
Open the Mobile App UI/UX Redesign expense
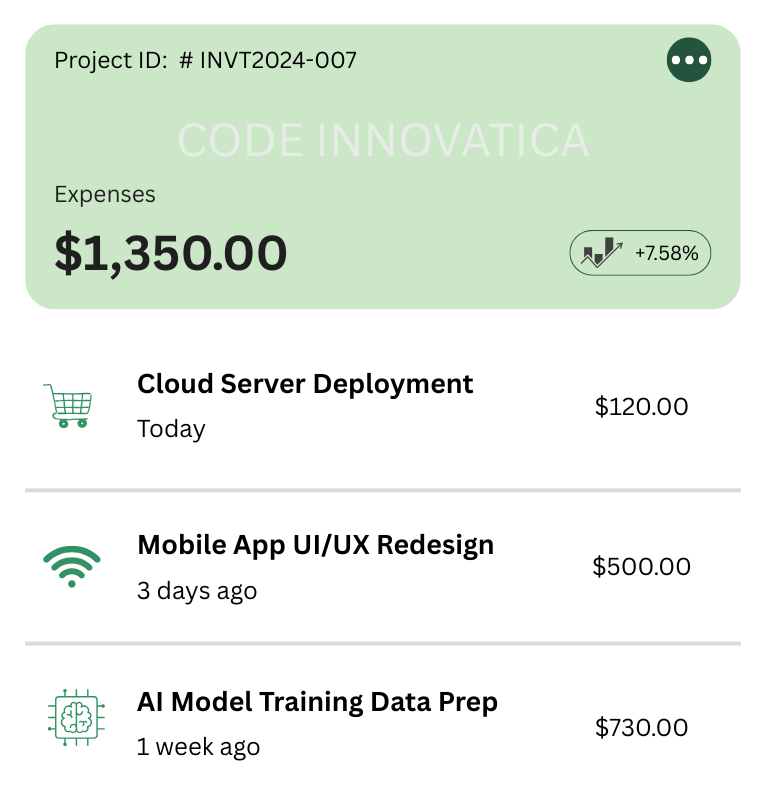tap(315, 545)
